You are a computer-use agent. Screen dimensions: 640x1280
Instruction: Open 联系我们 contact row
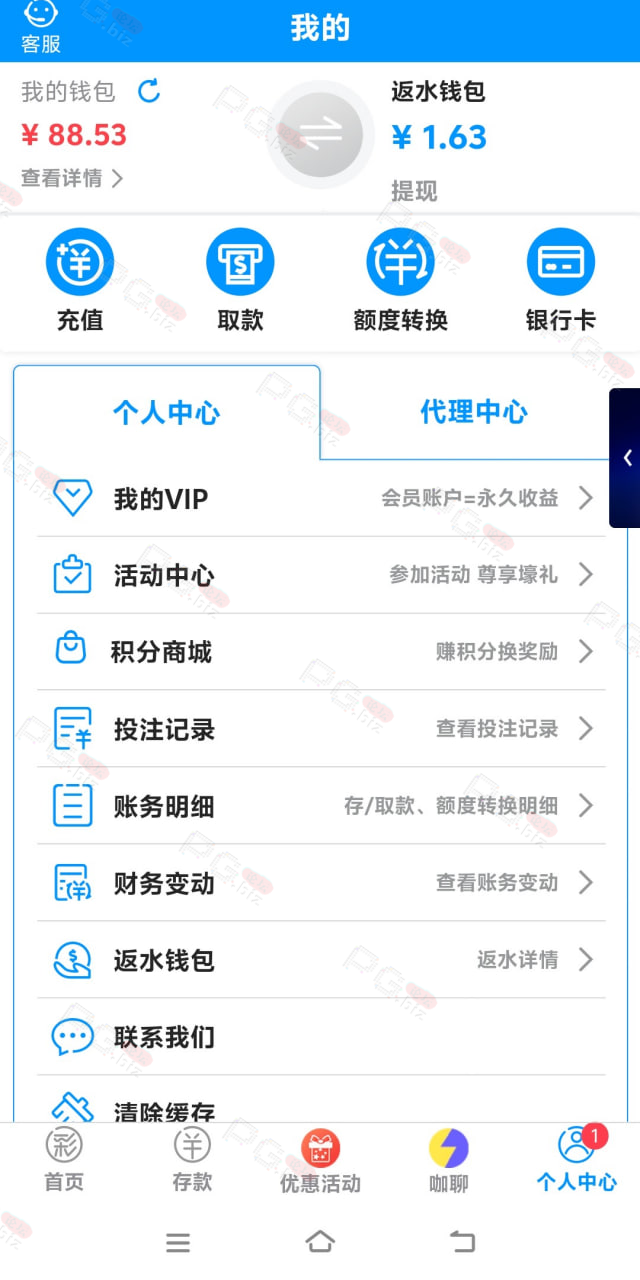[x=321, y=1037]
